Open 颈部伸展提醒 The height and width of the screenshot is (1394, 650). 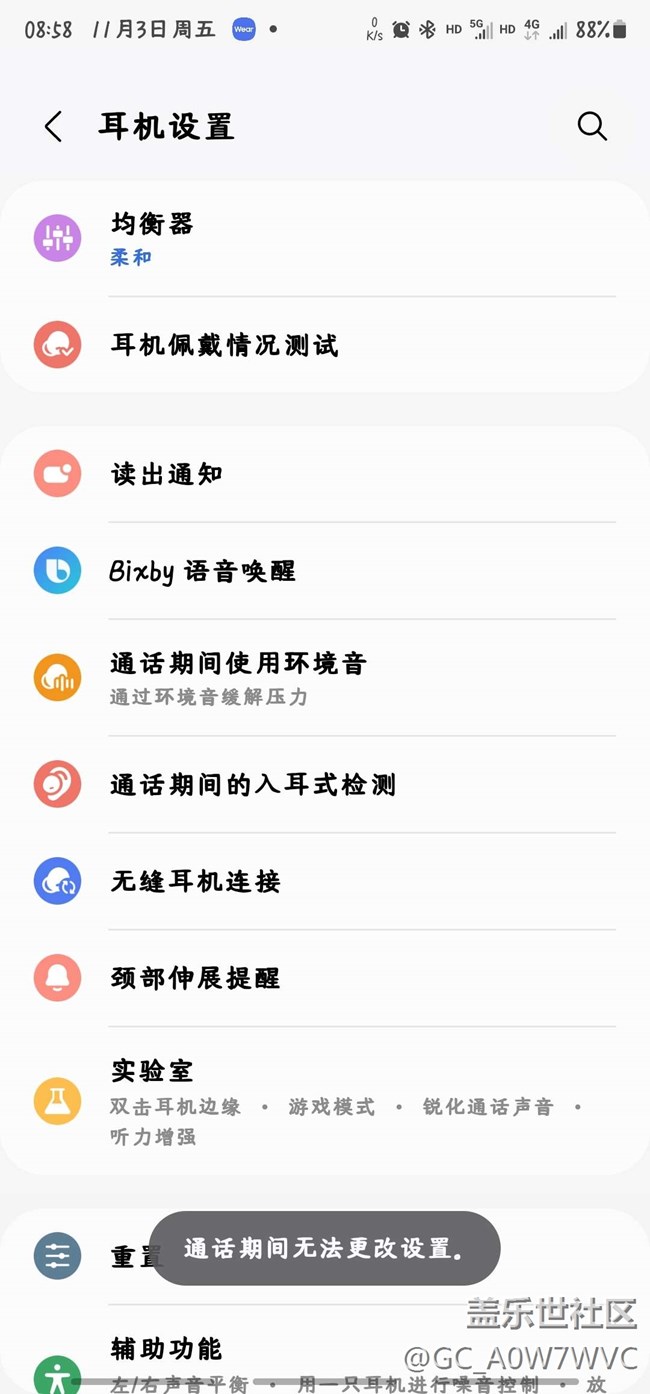pos(325,978)
